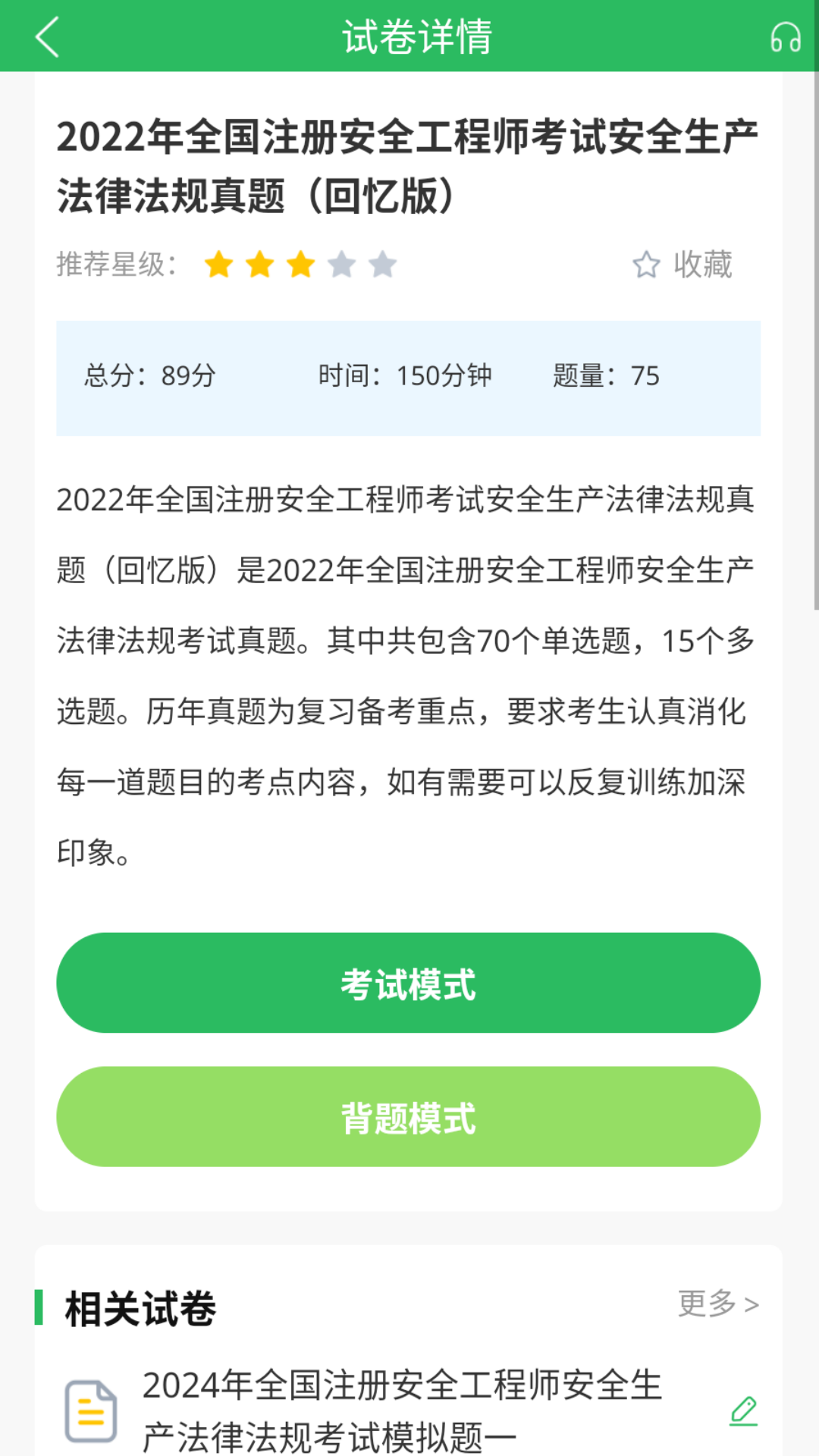Select the fourth gray rating star
This screenshot has height=1456, width=819.
click(x=339, y=265)
